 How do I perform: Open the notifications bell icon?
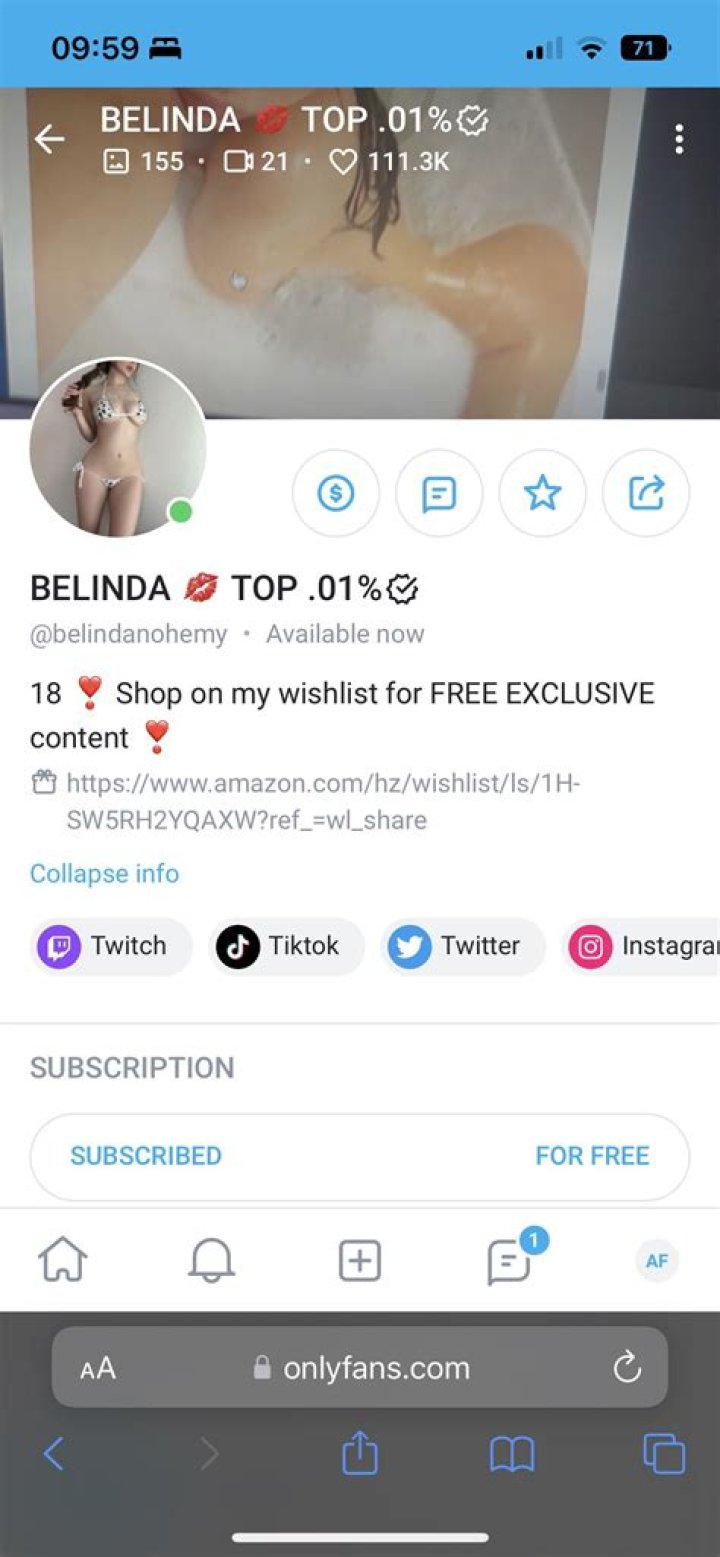coord(210,1260)
